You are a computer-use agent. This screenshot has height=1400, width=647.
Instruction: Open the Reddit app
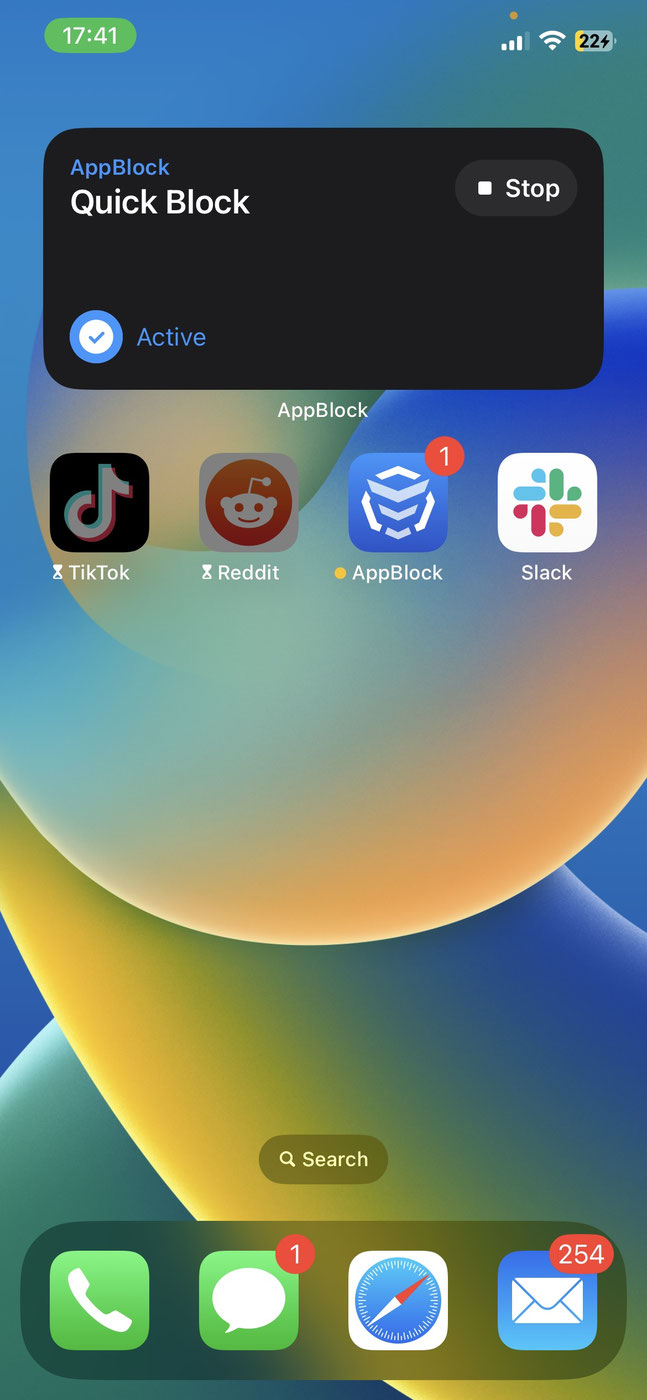[x=248, y=502]
